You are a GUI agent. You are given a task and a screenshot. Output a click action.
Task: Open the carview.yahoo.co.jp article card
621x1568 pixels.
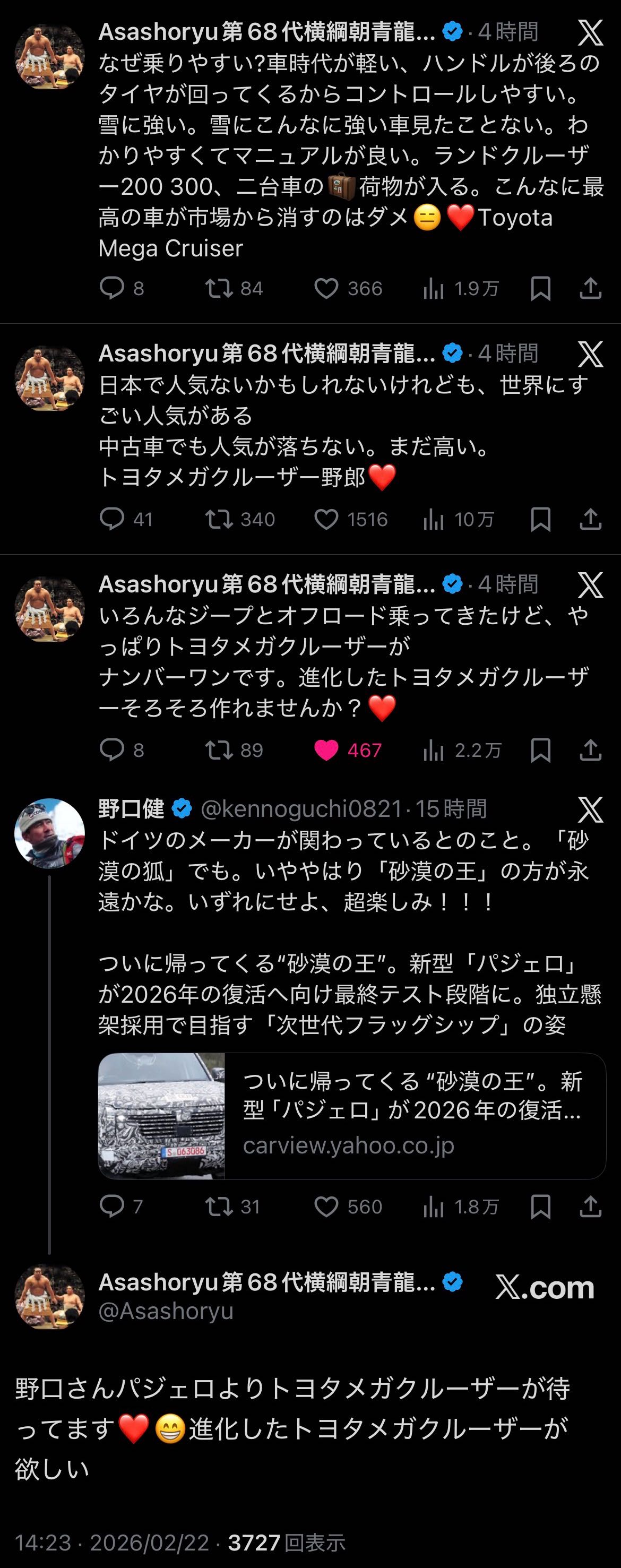(x=352, y=1116)
